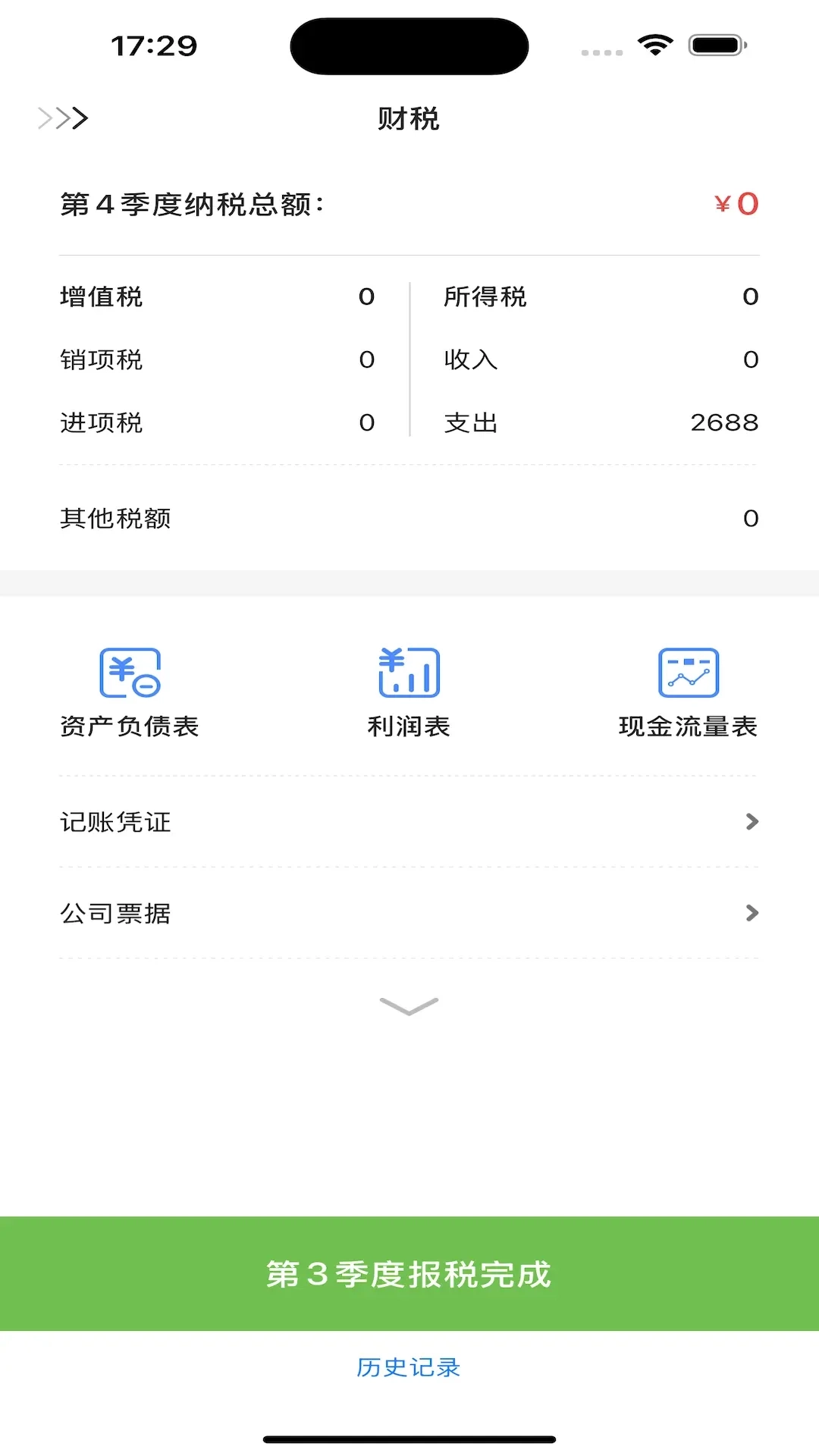Open the 记账凭证 menu entry

tap(115, 821)
